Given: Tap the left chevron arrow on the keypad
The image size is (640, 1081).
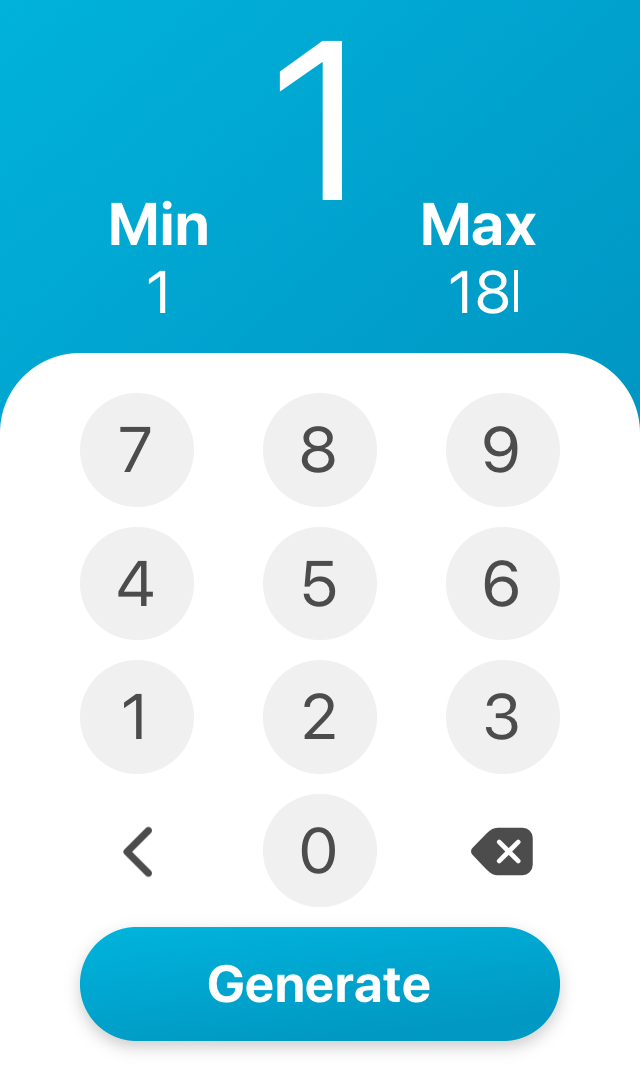Looking at the screenshot, I should coord(137,851).
